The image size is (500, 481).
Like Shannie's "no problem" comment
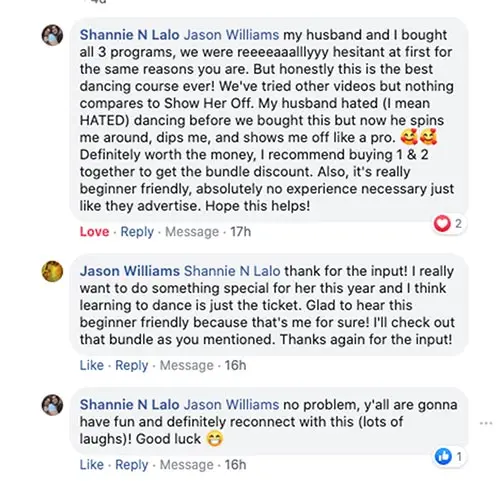coord(92,464)
